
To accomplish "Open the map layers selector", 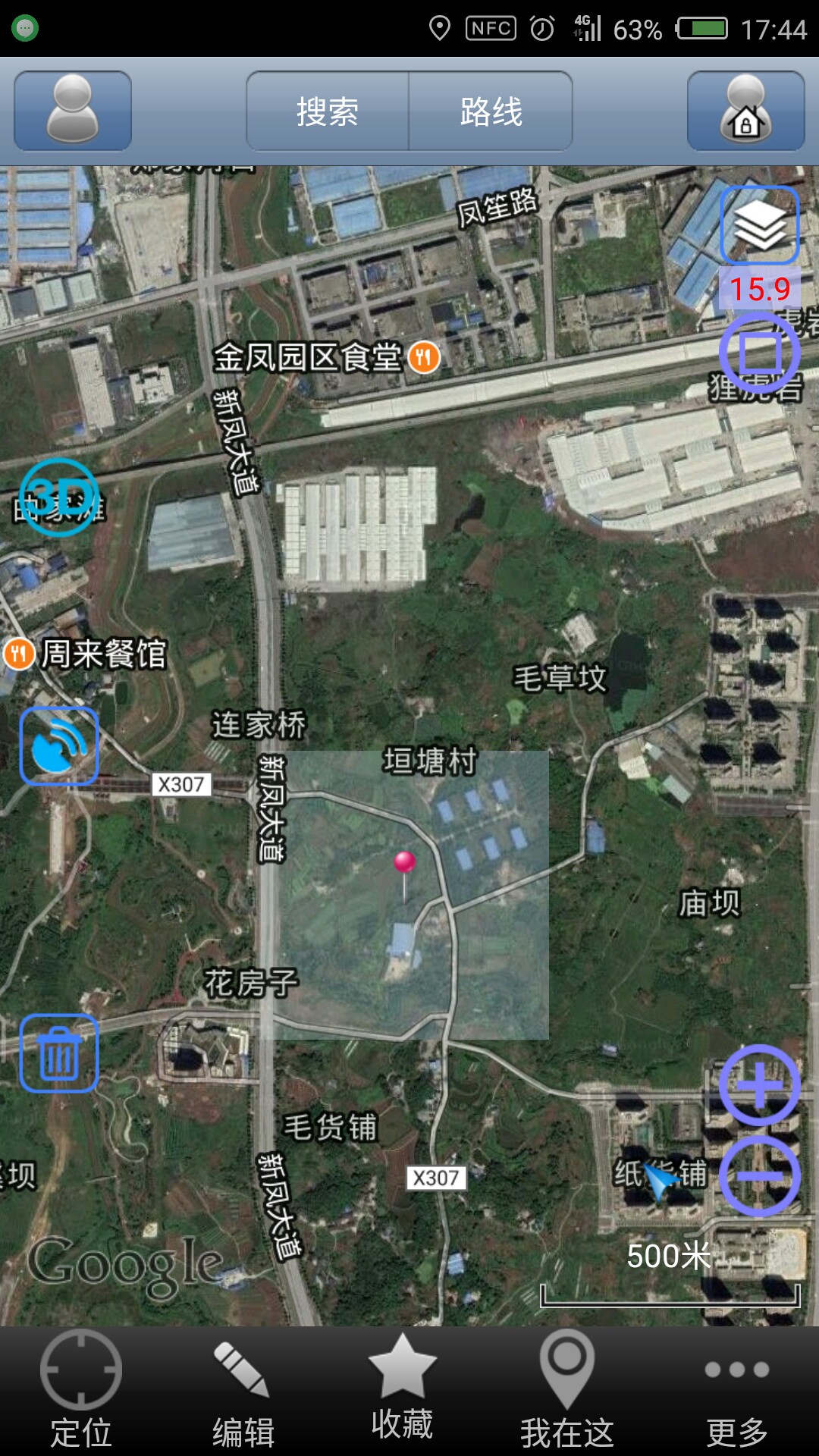I will click(x=759, y=225).
